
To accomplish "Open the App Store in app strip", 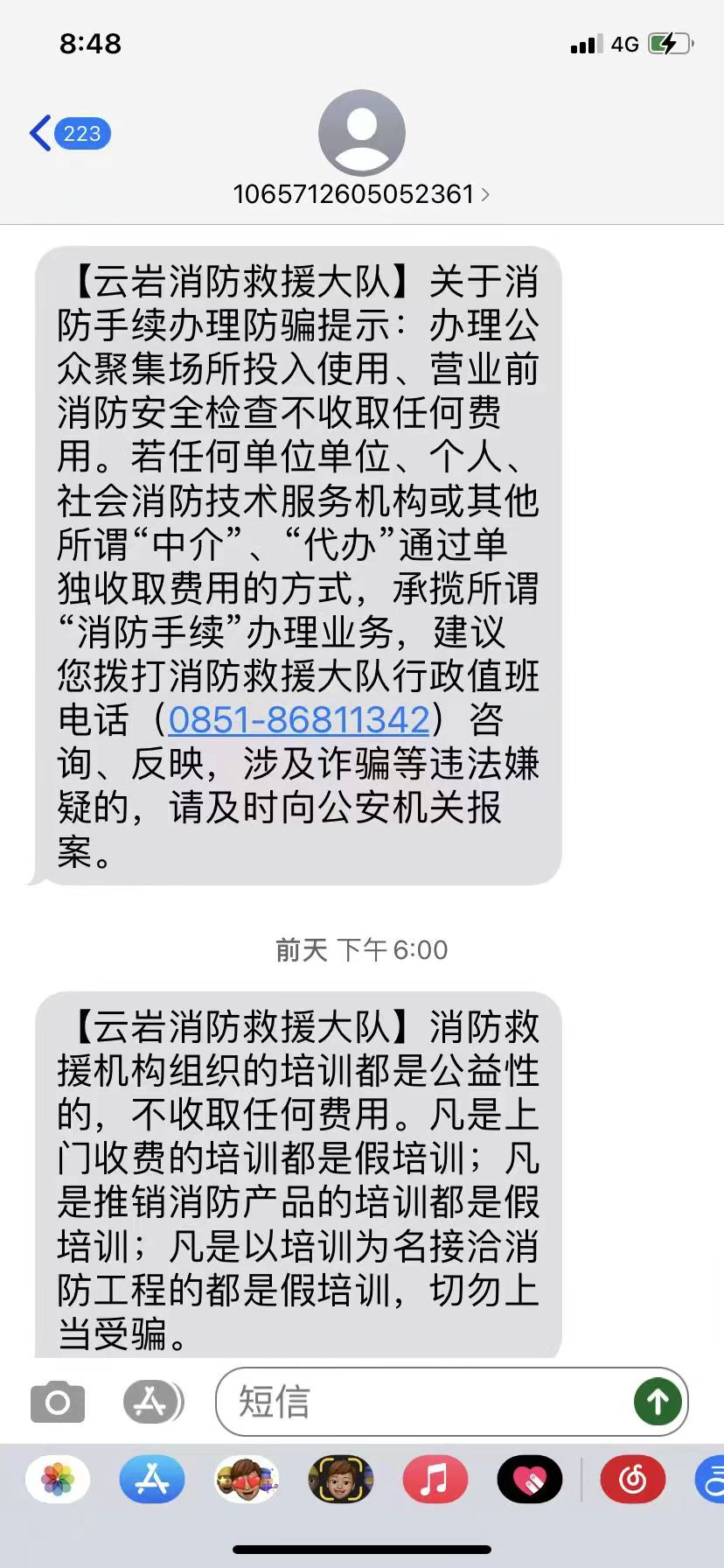I will (152, 1480).
